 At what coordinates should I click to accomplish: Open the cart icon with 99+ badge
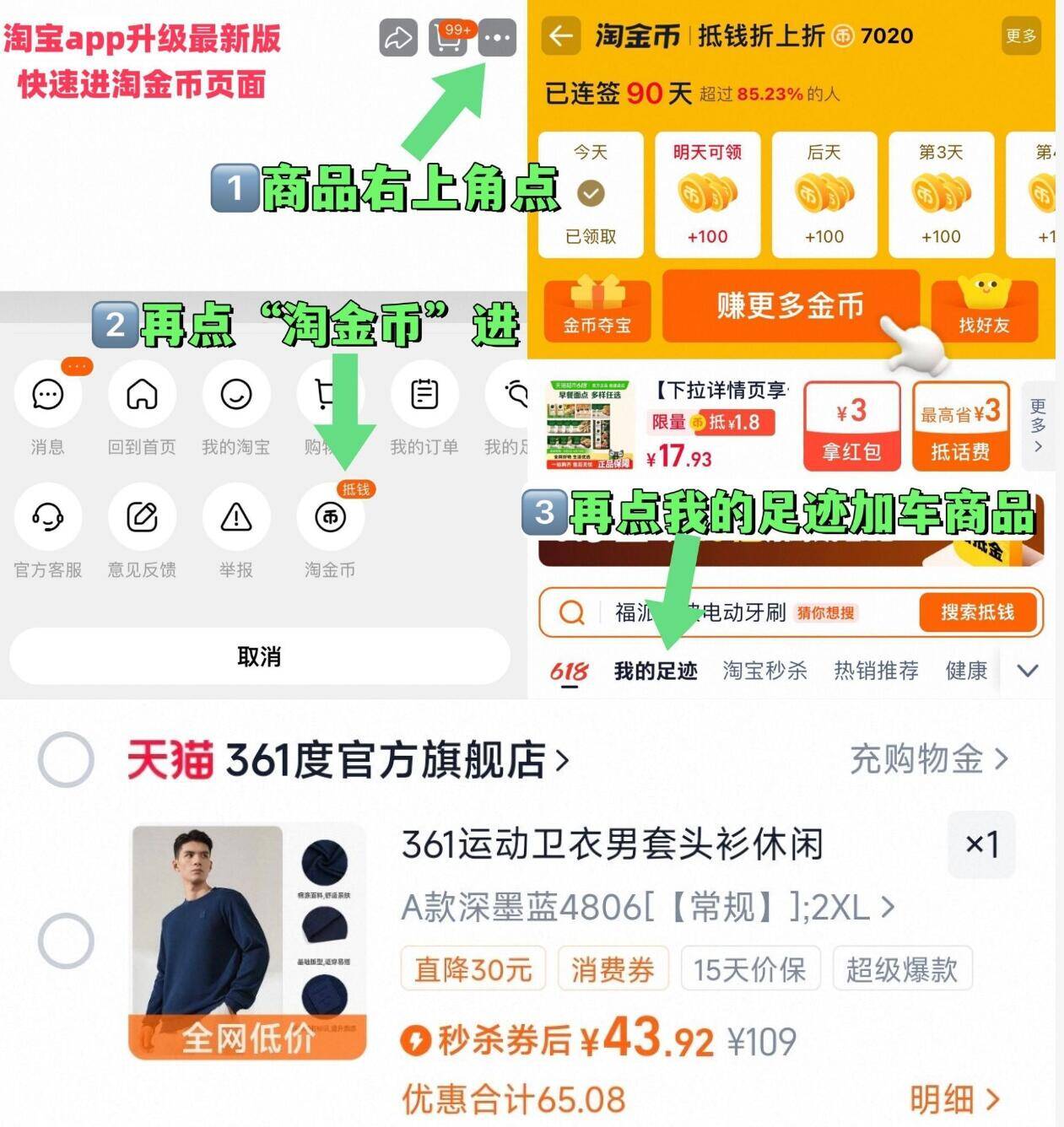point(448,37)
